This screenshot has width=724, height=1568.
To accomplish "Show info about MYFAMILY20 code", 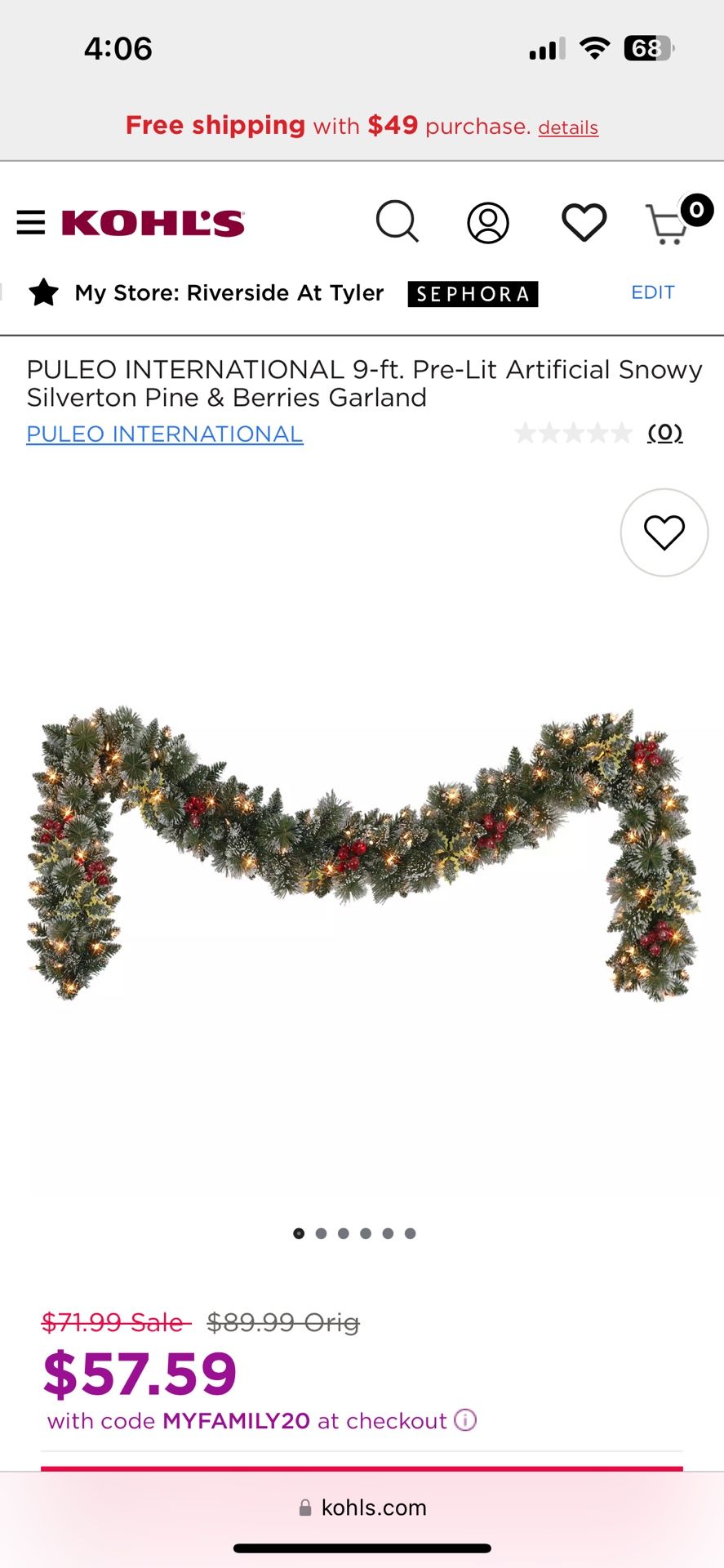I will point(465,1420).
